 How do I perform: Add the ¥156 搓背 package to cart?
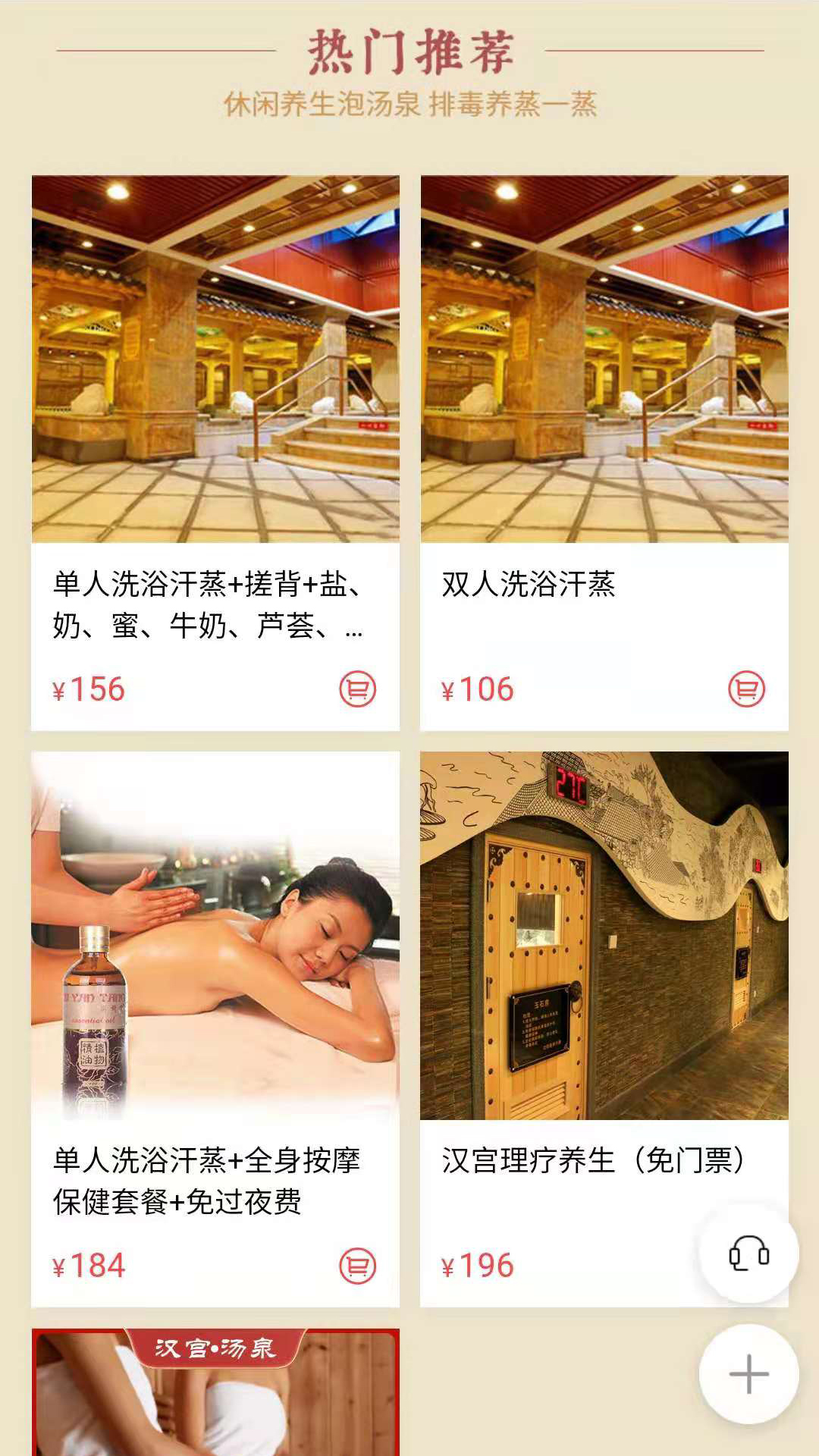[357, 689]
